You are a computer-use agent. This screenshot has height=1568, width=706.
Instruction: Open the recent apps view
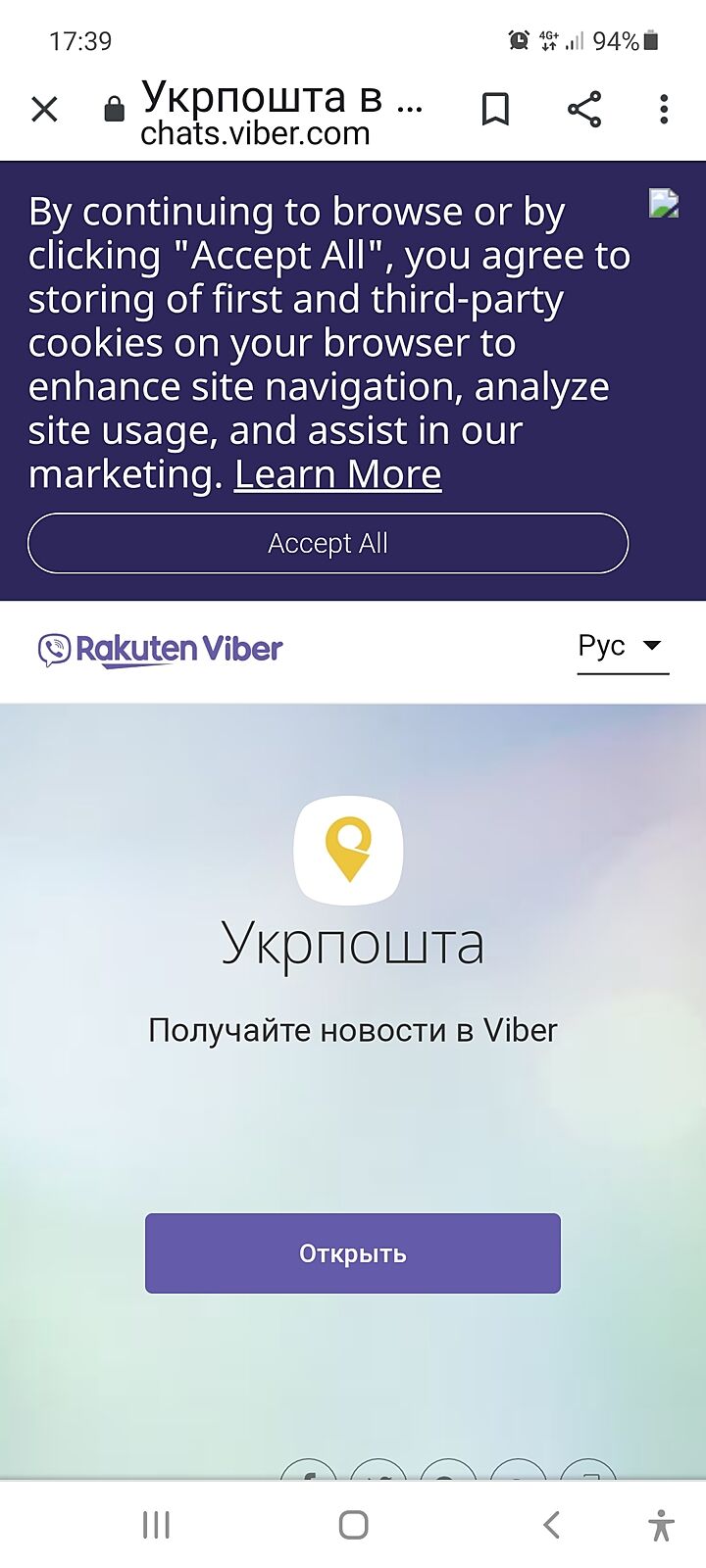pyautogui.click(x=156, y=1524)
